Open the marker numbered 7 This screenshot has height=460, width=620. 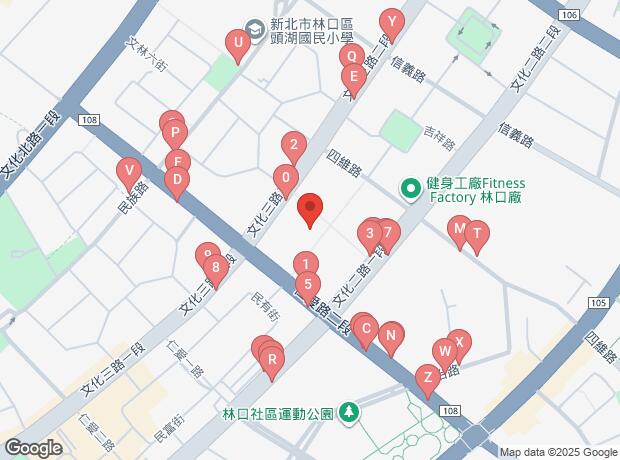pyautogui.click(x=388, y=235)
